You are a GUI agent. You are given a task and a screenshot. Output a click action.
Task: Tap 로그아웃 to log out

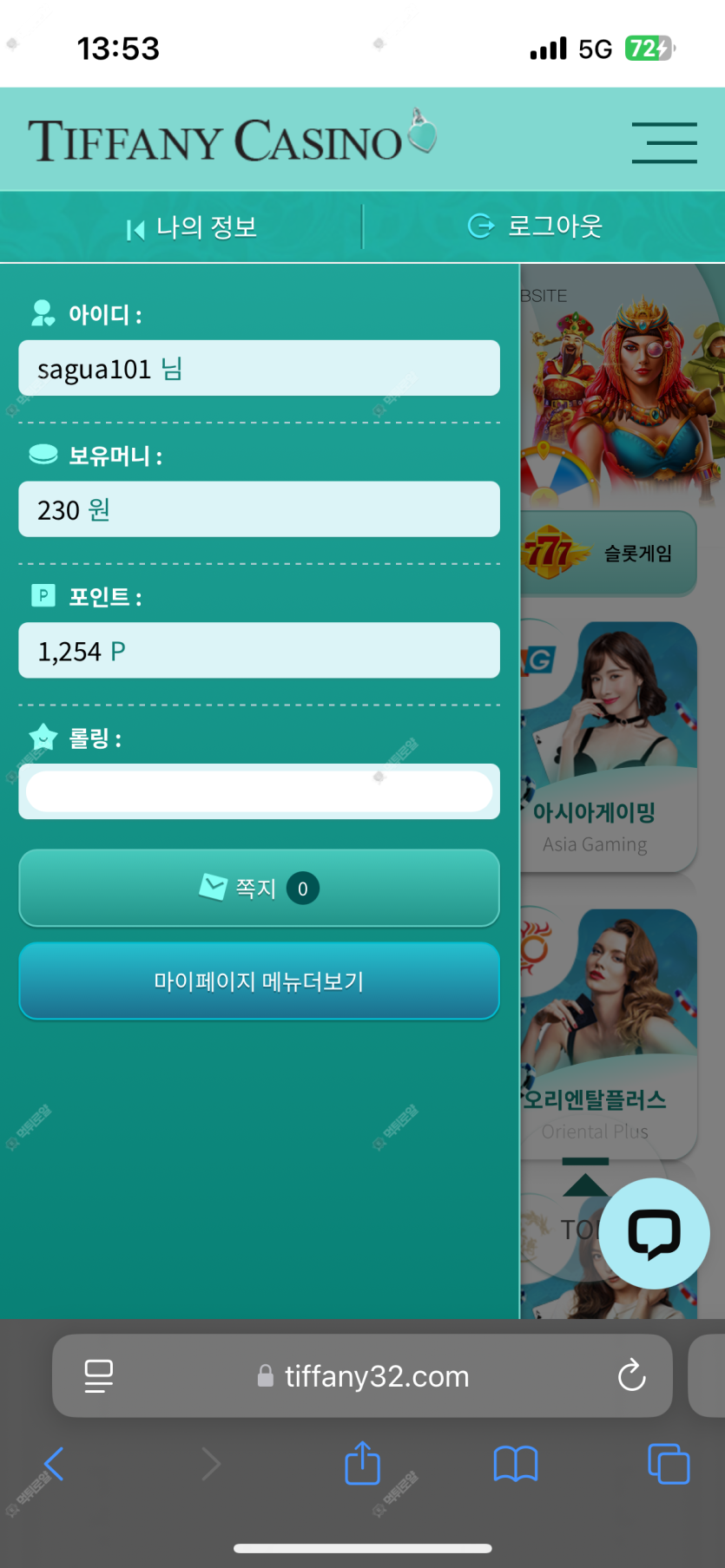536,226
